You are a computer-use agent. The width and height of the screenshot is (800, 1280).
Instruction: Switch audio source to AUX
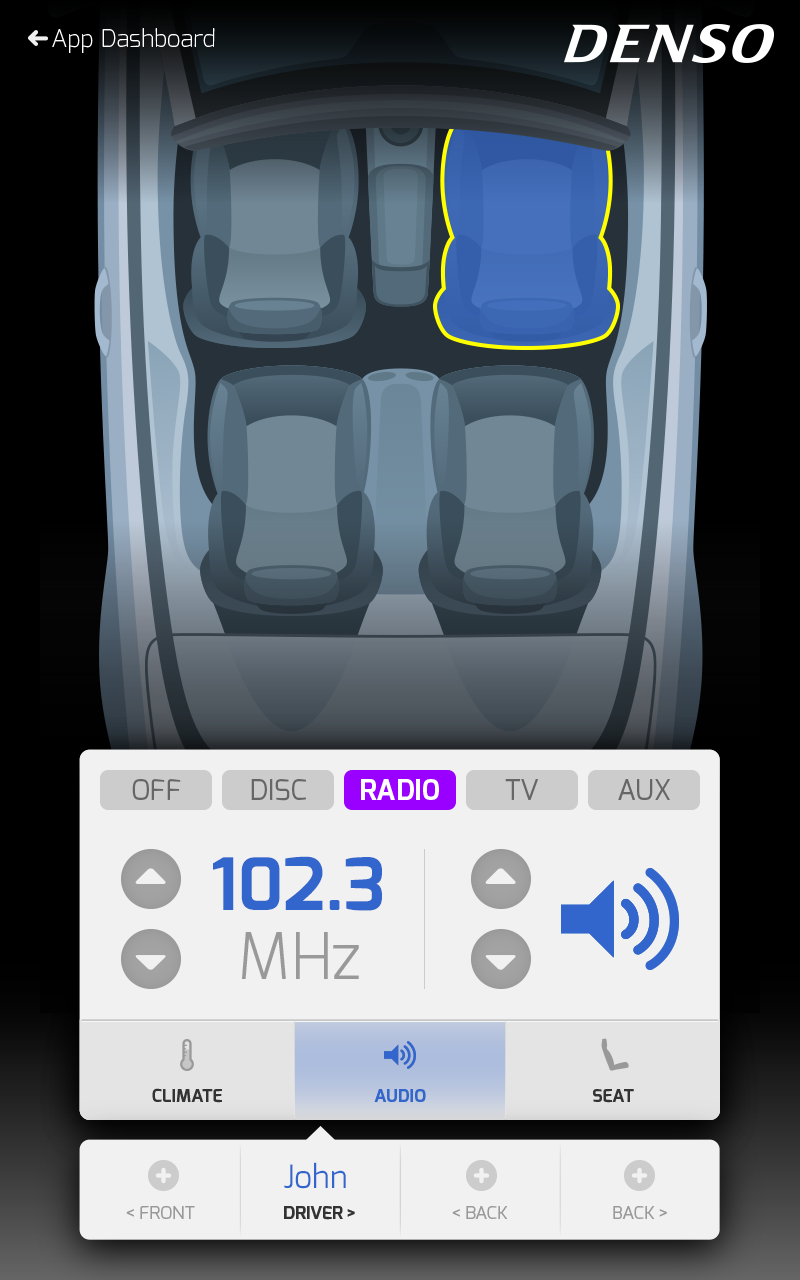pyautogui.click(x=644, y=790)
